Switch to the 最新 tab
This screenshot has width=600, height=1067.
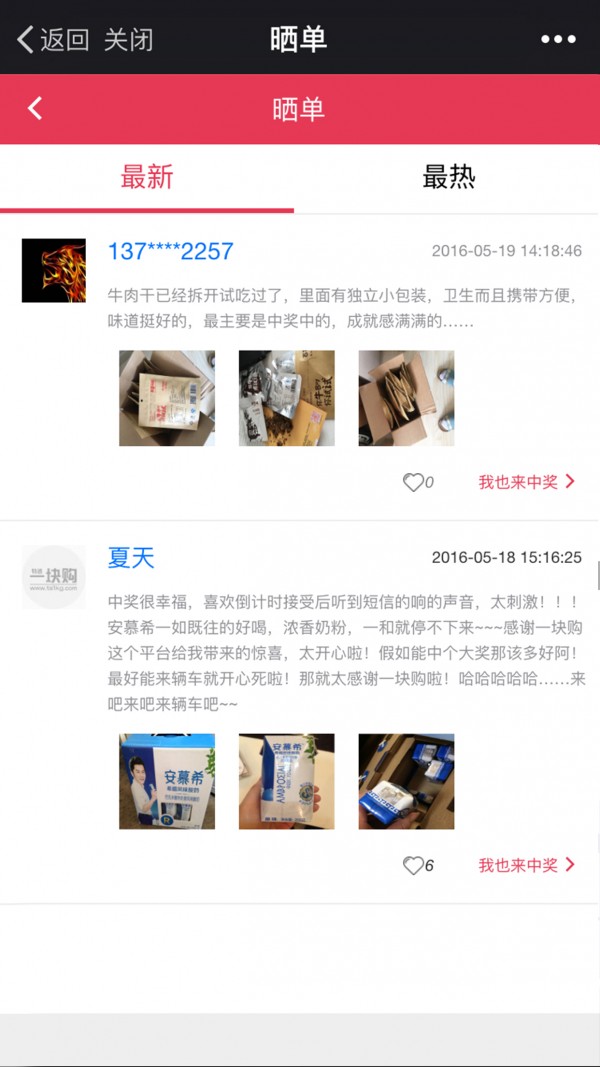[147, 178]
